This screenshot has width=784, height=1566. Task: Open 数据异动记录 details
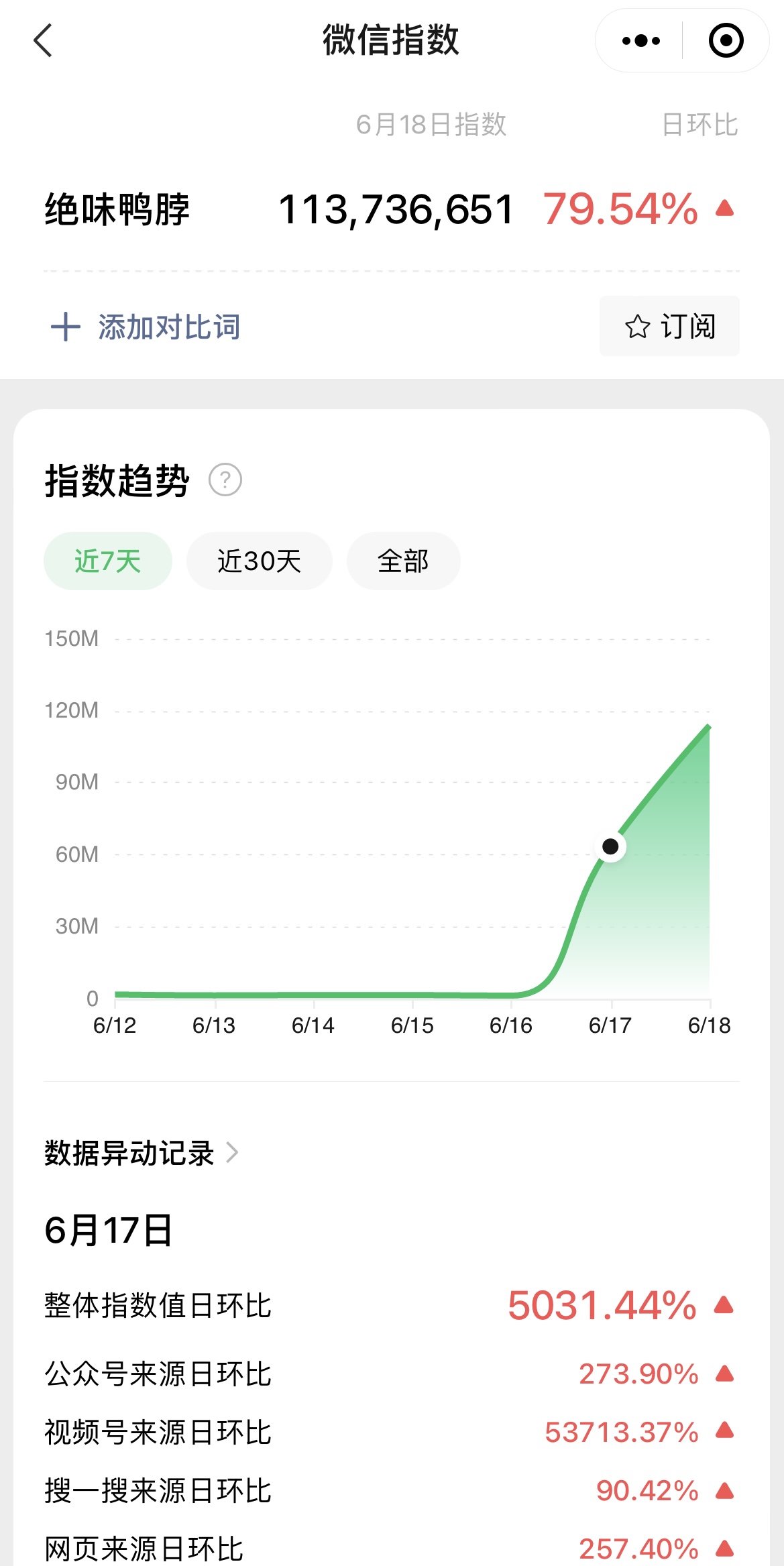click(x=141, y=1153)
